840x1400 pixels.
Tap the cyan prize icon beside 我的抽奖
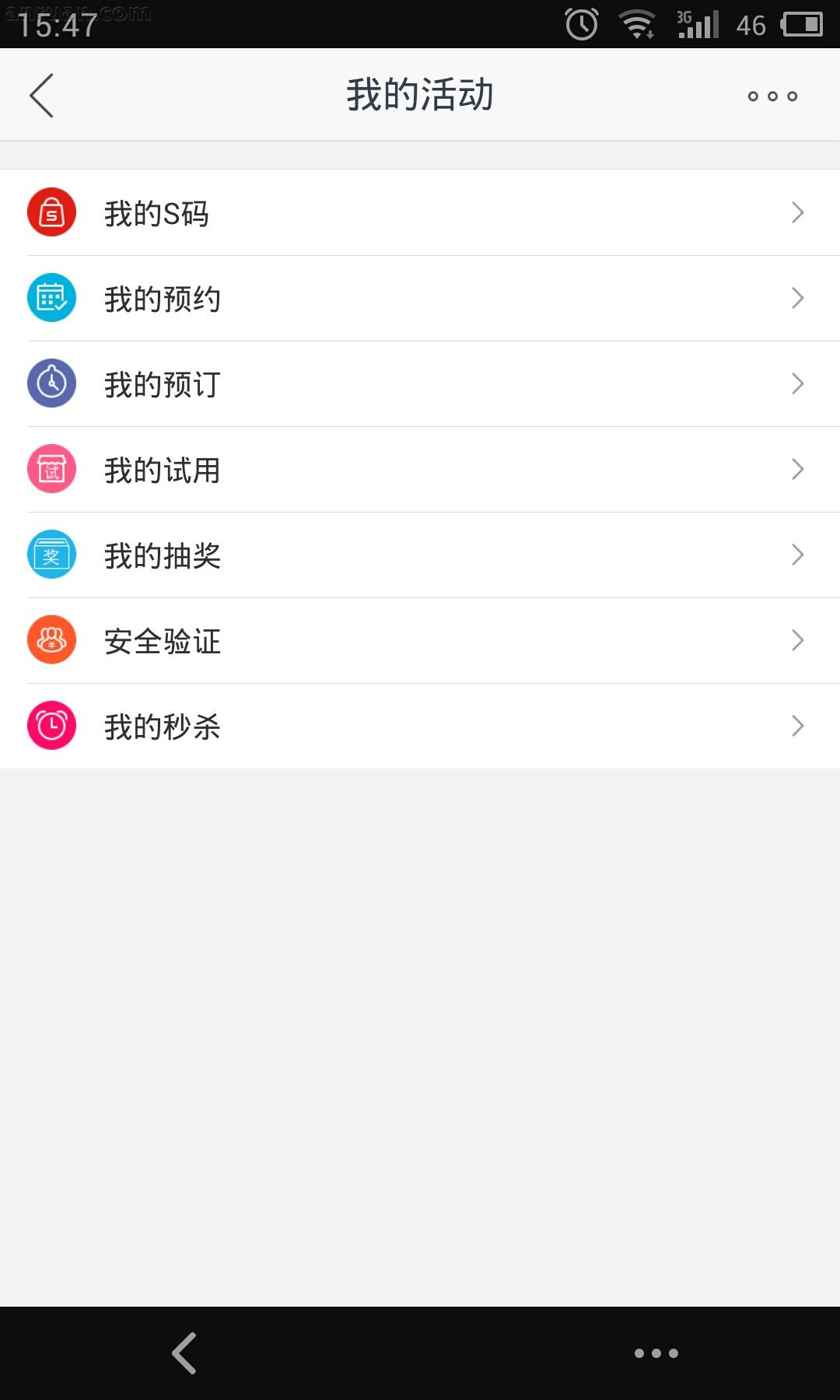(x=51, y=555)
